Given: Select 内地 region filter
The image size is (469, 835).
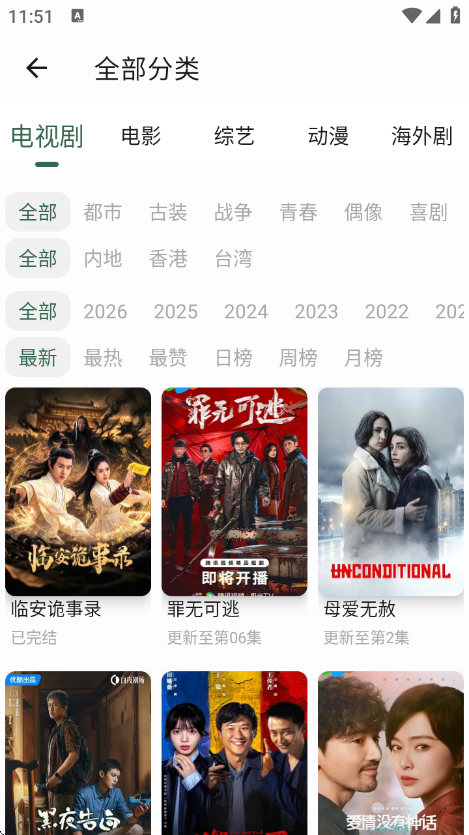Looking at the screenshot, I should [x=103, y=258].
